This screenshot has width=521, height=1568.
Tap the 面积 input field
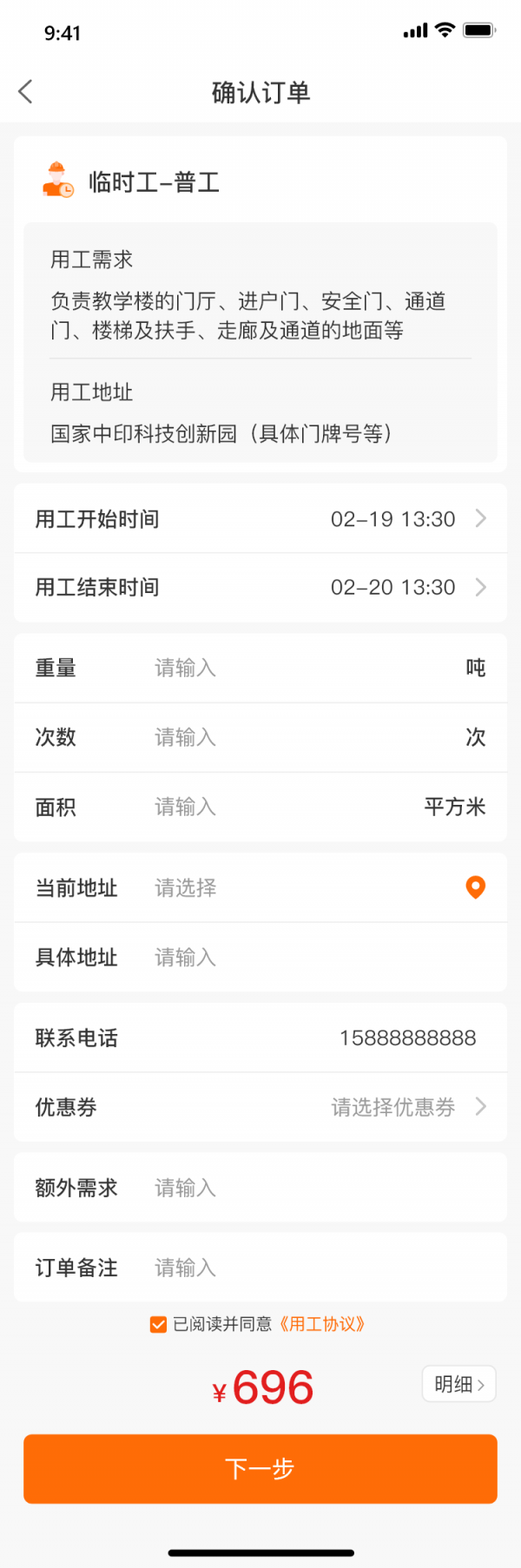coord(278,807)
